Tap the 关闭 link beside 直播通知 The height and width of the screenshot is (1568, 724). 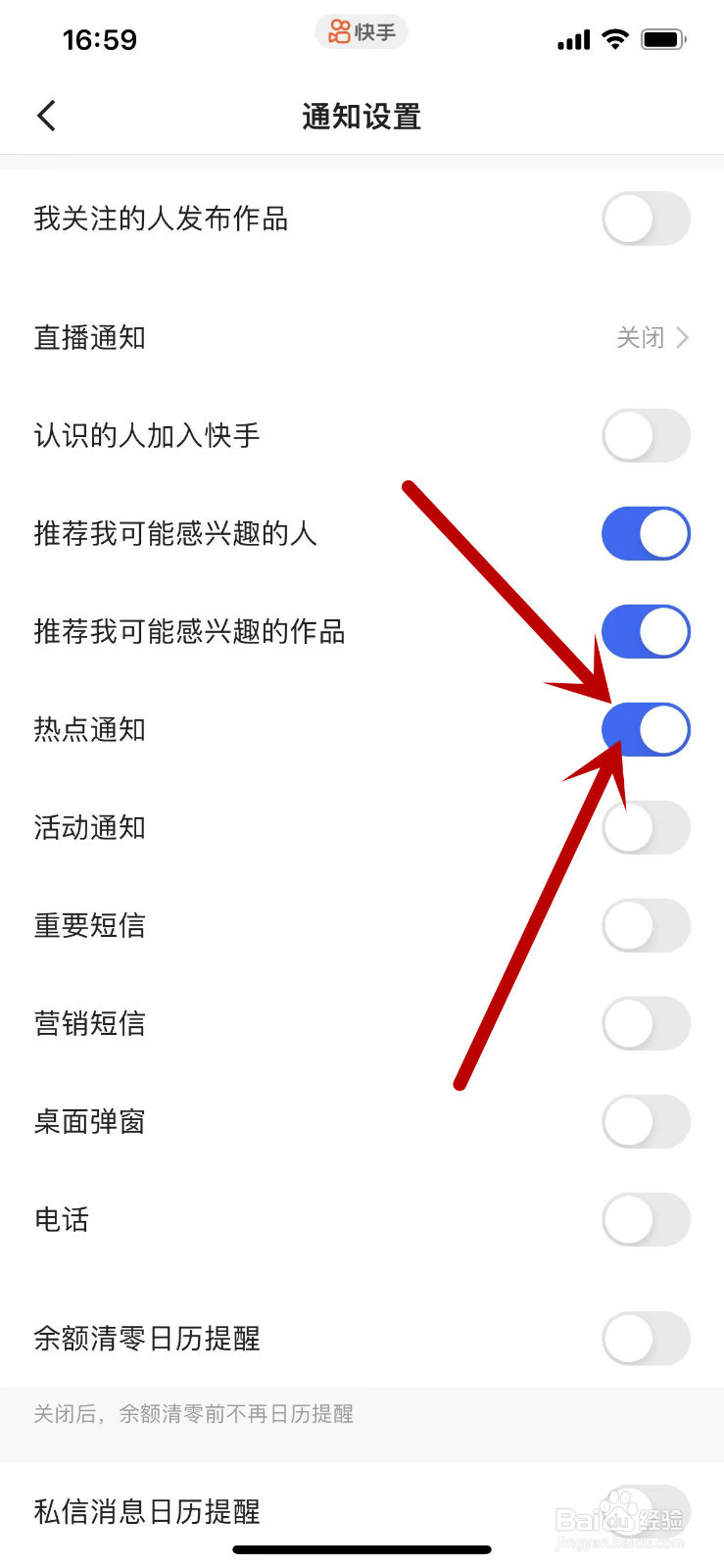tap(642, 337)
